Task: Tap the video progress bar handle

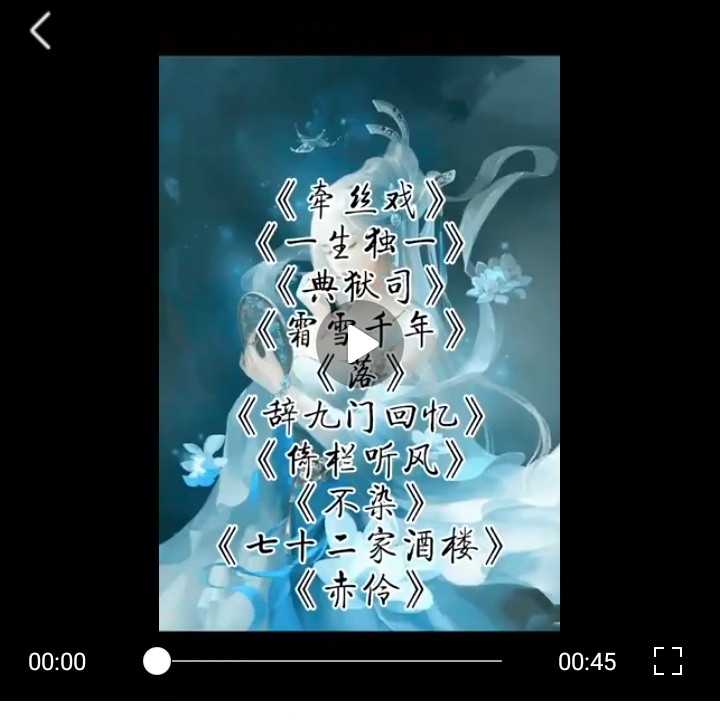Action: (157, 661)
